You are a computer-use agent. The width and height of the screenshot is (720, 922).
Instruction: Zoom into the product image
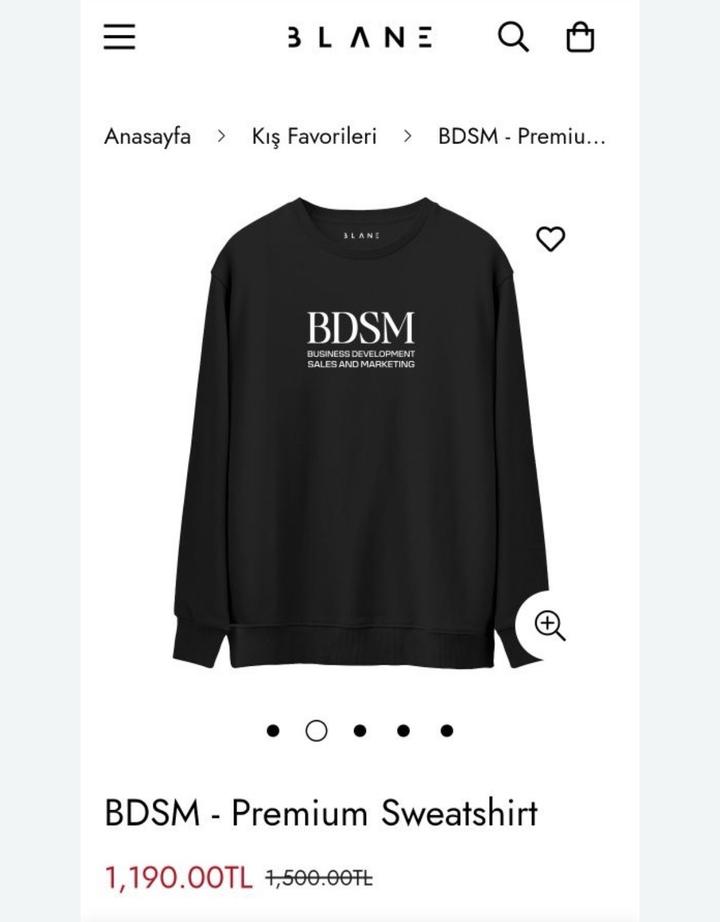point(550,626)
